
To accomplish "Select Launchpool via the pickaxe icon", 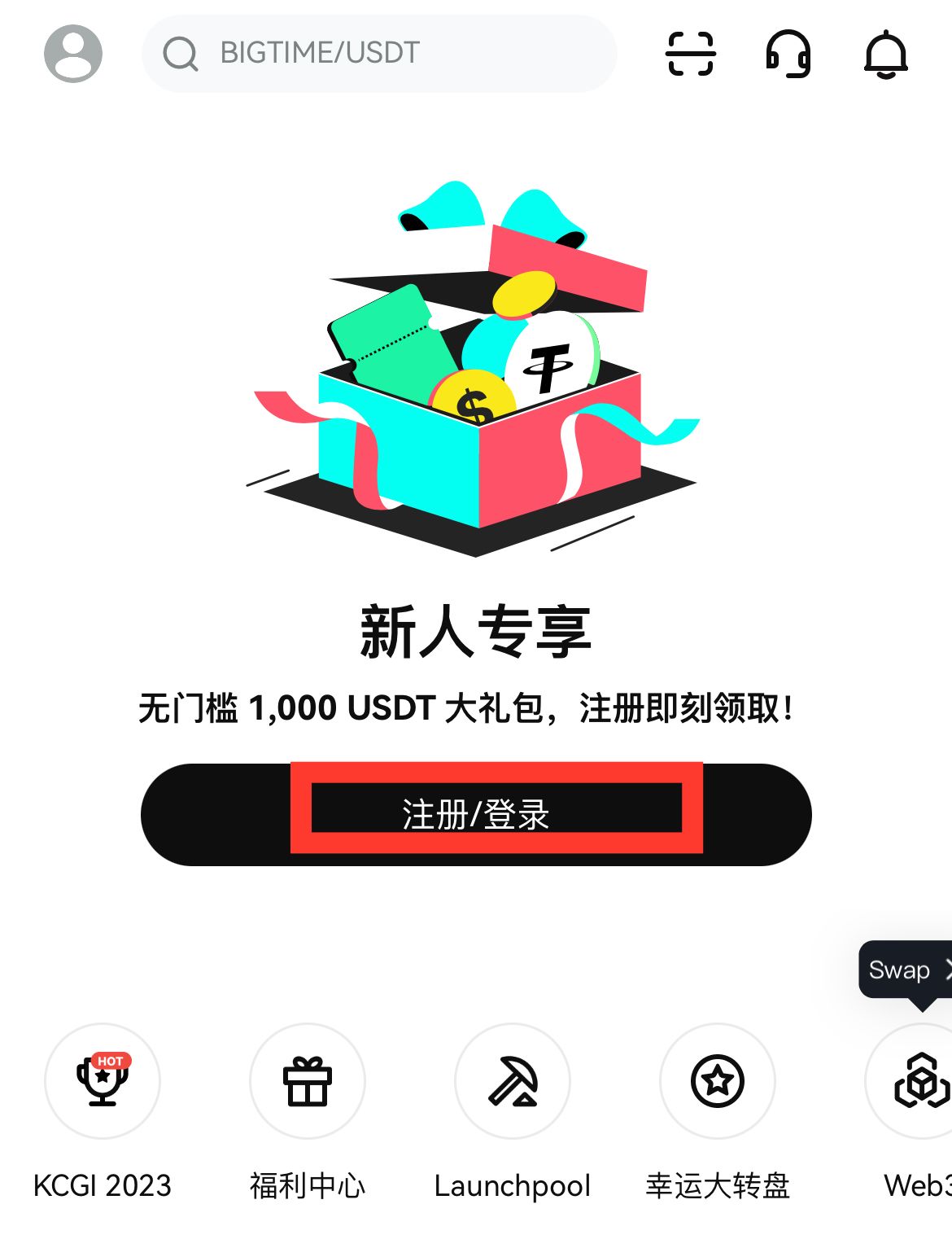I will 512,1081.
